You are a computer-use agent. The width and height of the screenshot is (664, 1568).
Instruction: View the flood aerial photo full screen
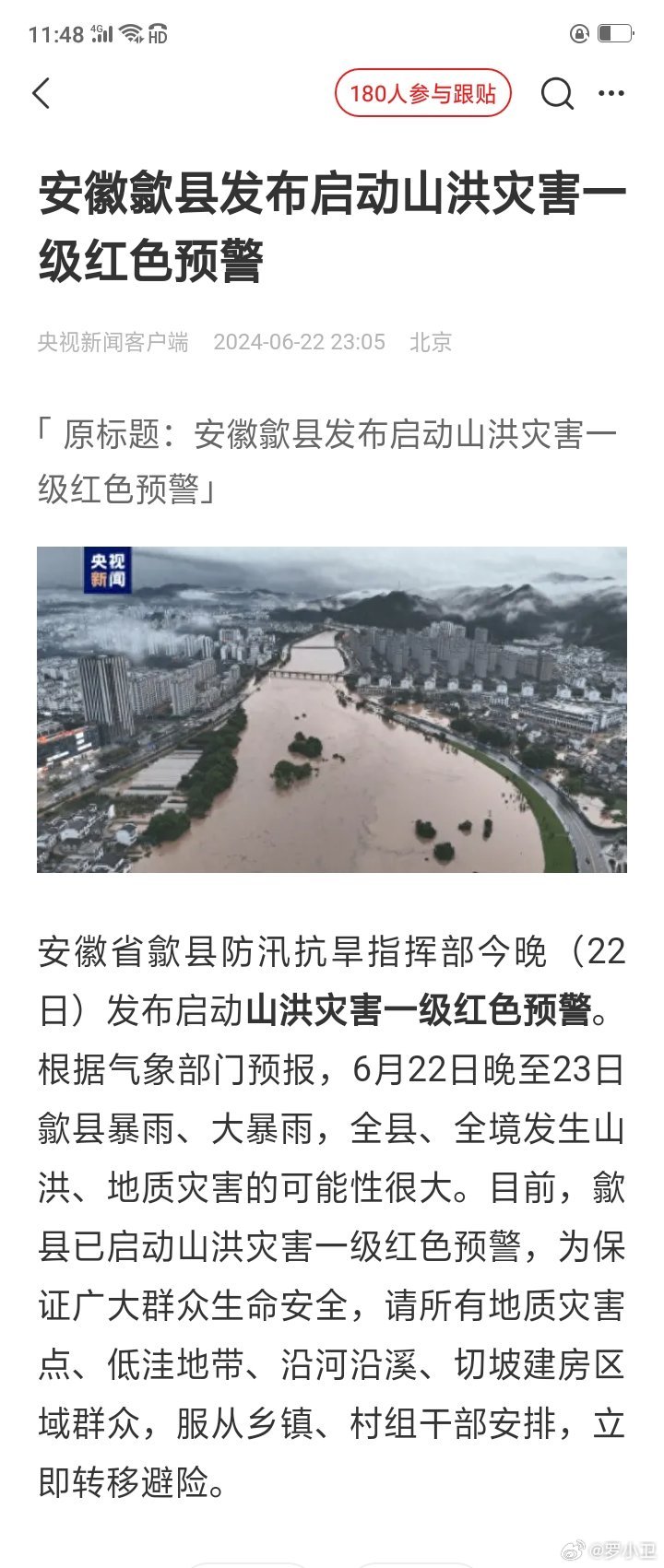(x=332, y=709)
